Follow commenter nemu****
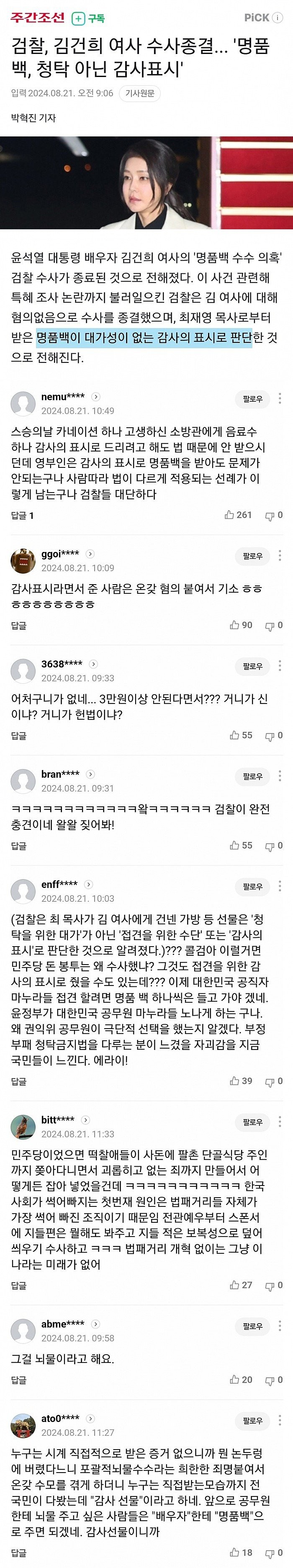This screenshot has height=1568, width=293. tap(252, 399)
